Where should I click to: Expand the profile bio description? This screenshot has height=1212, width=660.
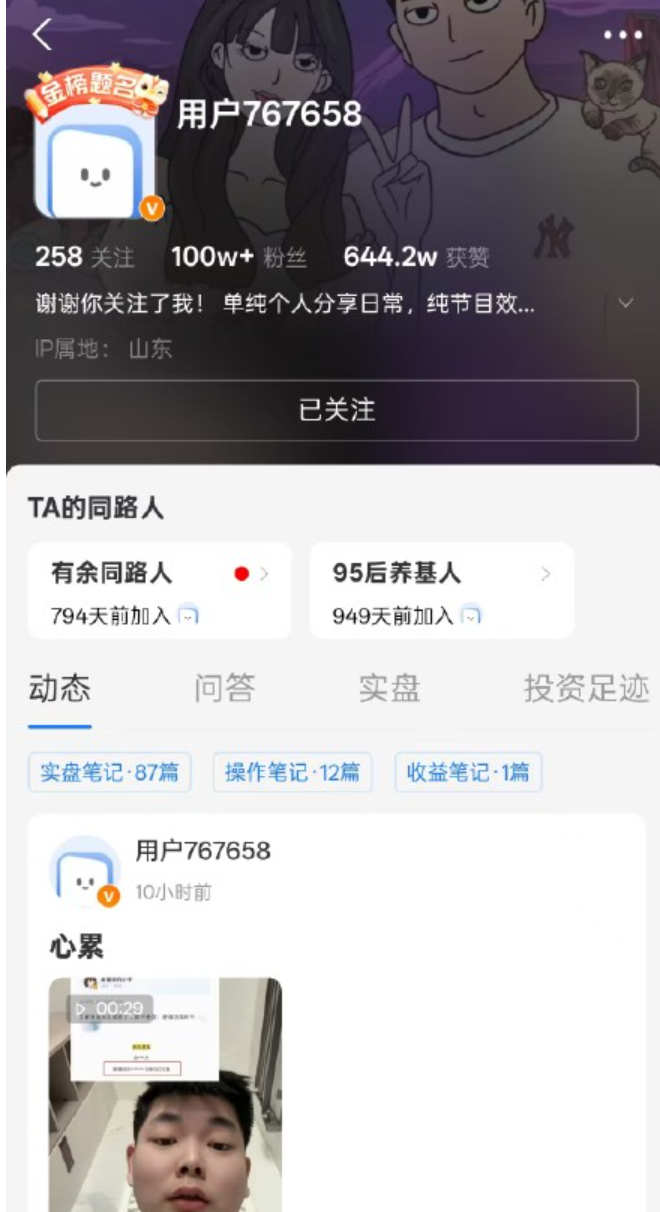click(627, 303)
